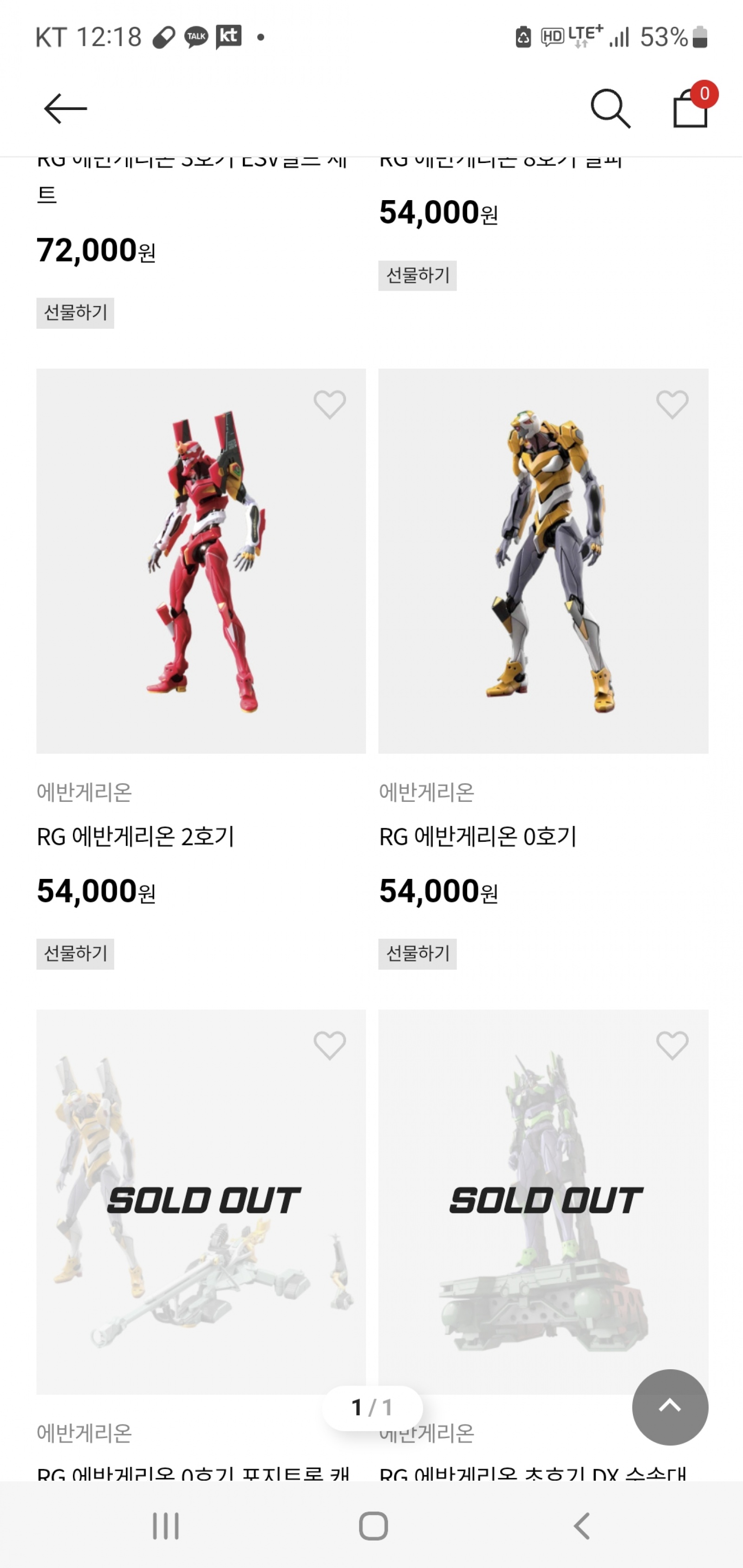Open the shopping bag cart

click(691, 109)
